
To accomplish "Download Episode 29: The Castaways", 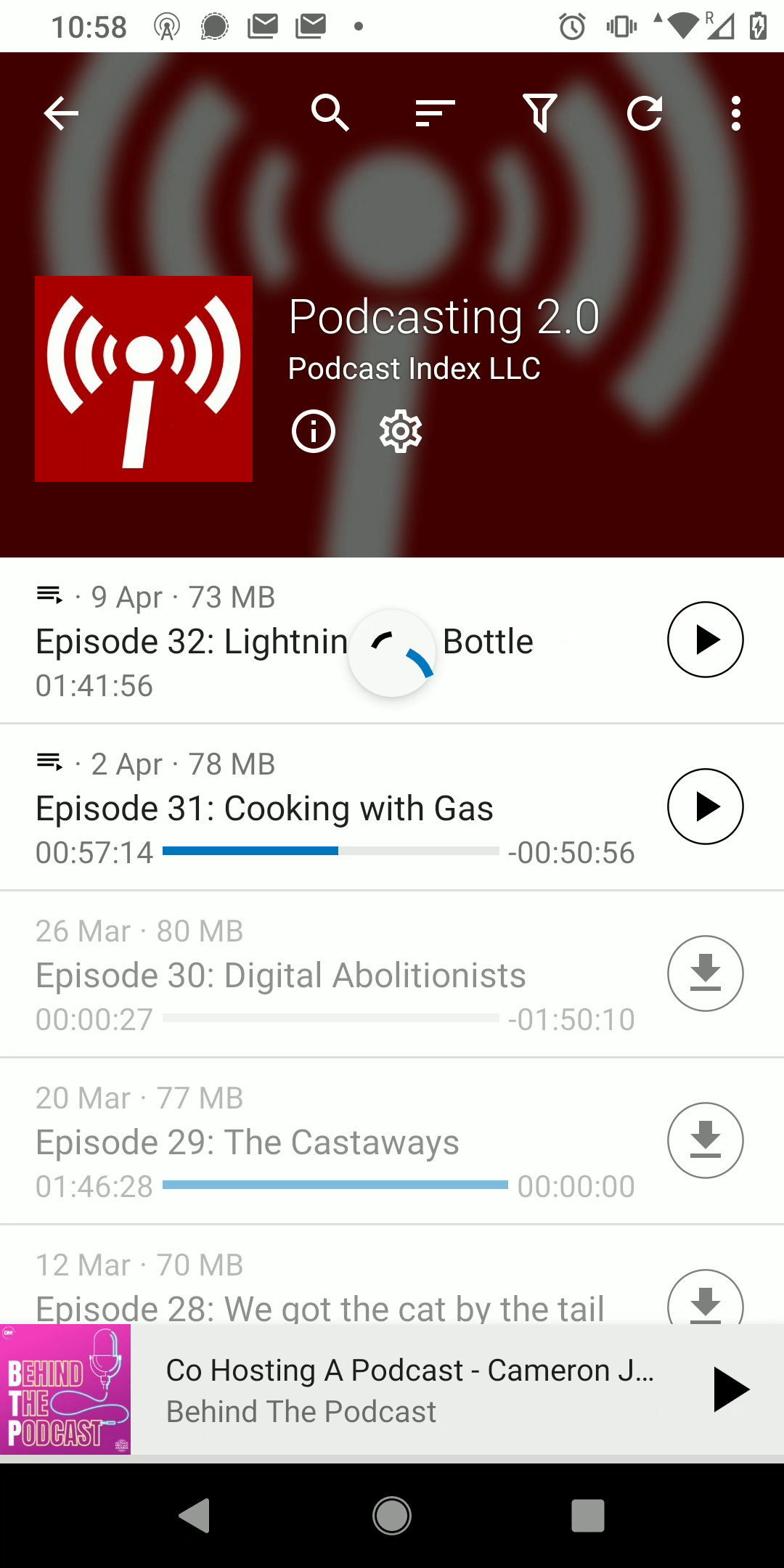I will click(705, 1140).
